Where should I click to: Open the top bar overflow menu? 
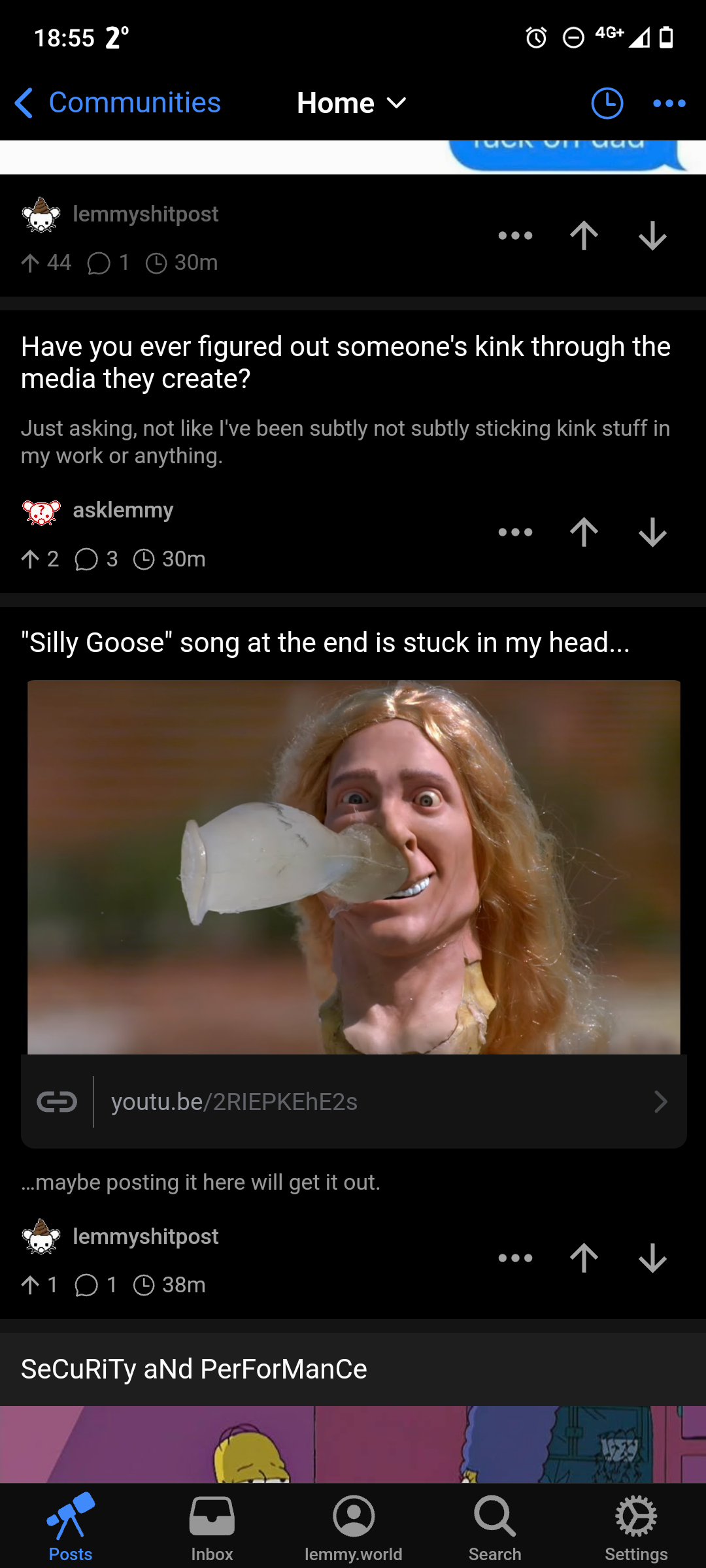click(x=669, y=103)
